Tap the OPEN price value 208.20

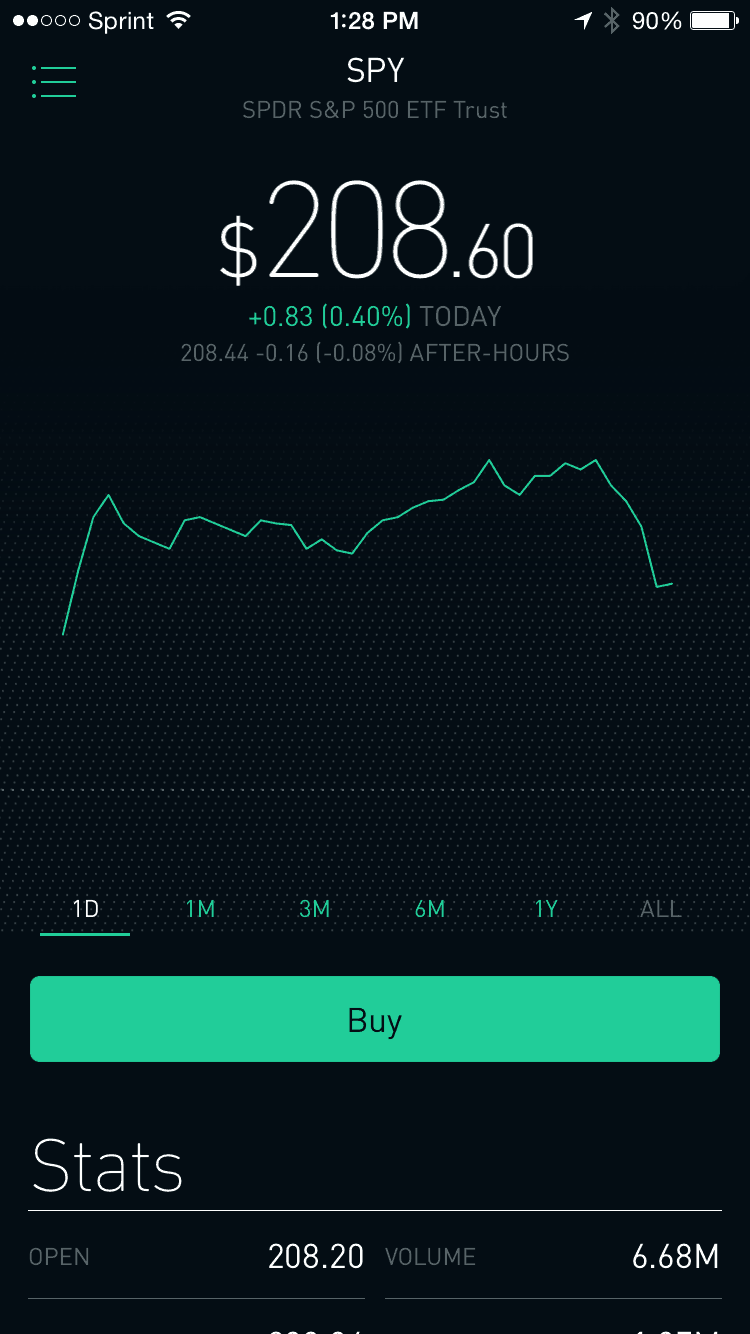point(316,1256)
